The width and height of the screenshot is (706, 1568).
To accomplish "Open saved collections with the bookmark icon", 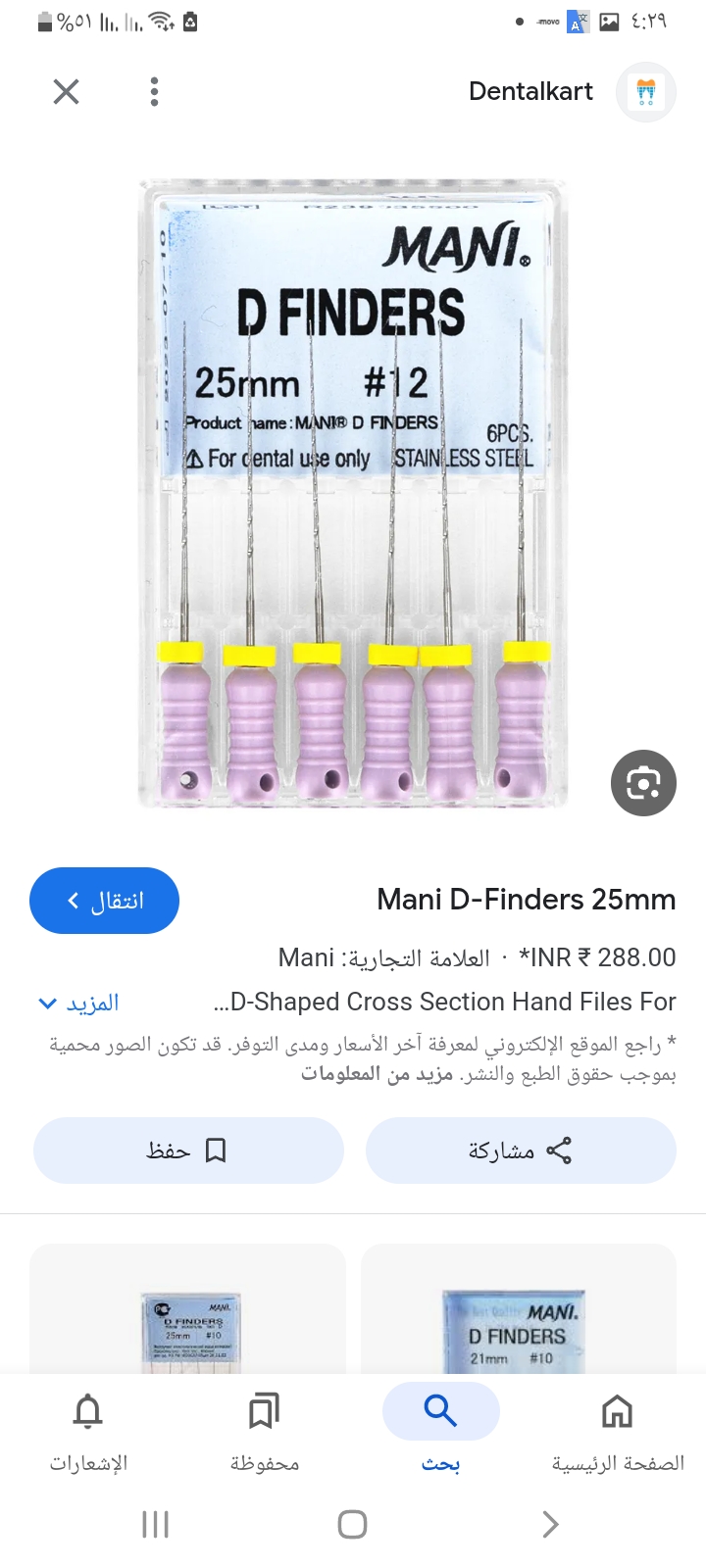I will tap(264, 1411).
